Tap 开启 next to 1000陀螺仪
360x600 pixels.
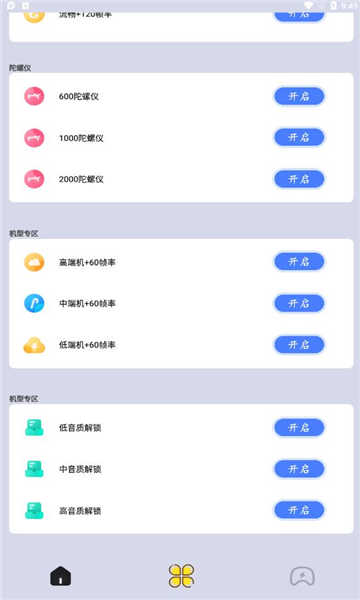click(x=299, y=137)
